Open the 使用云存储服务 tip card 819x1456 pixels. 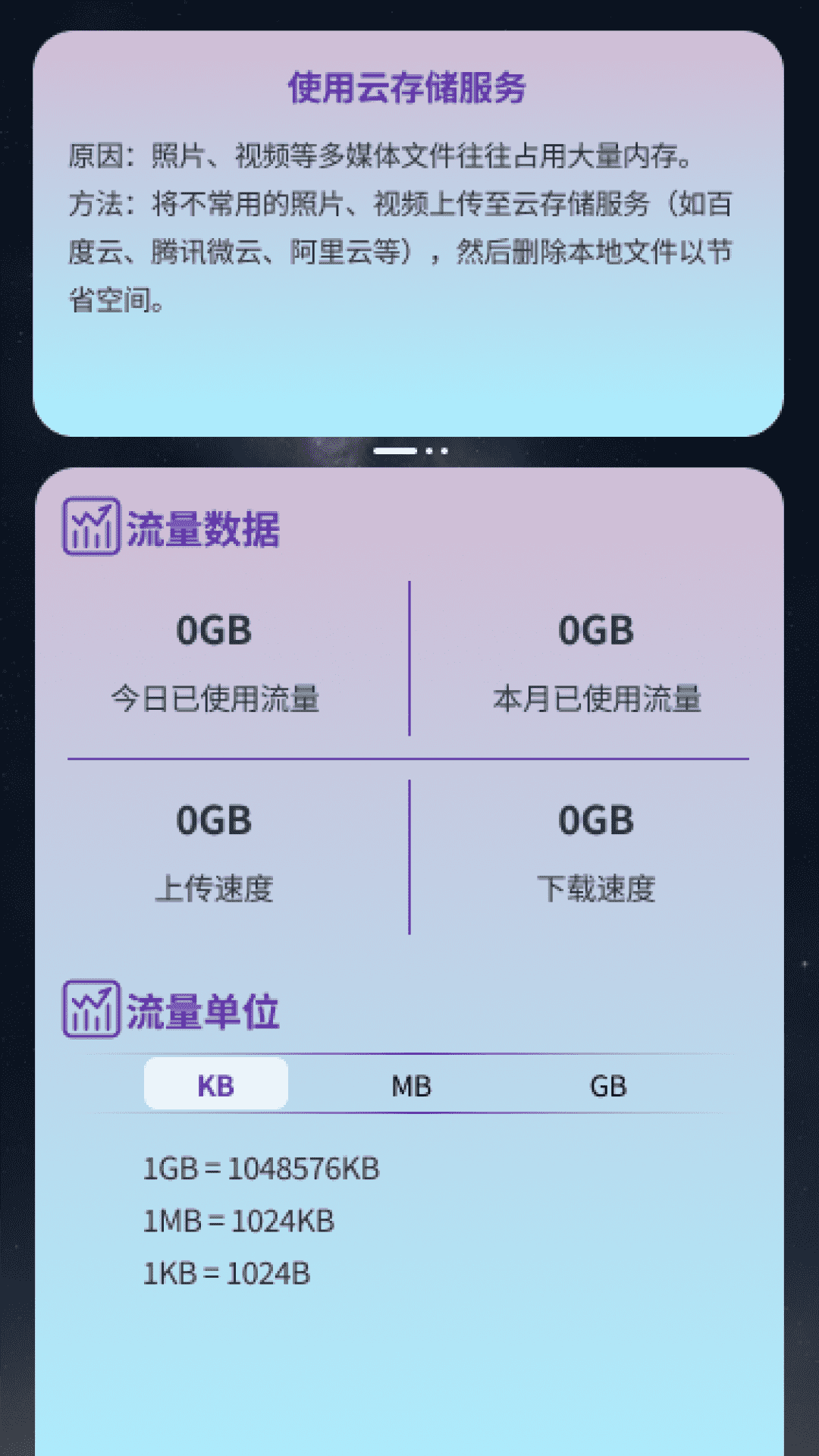point(408,232)
